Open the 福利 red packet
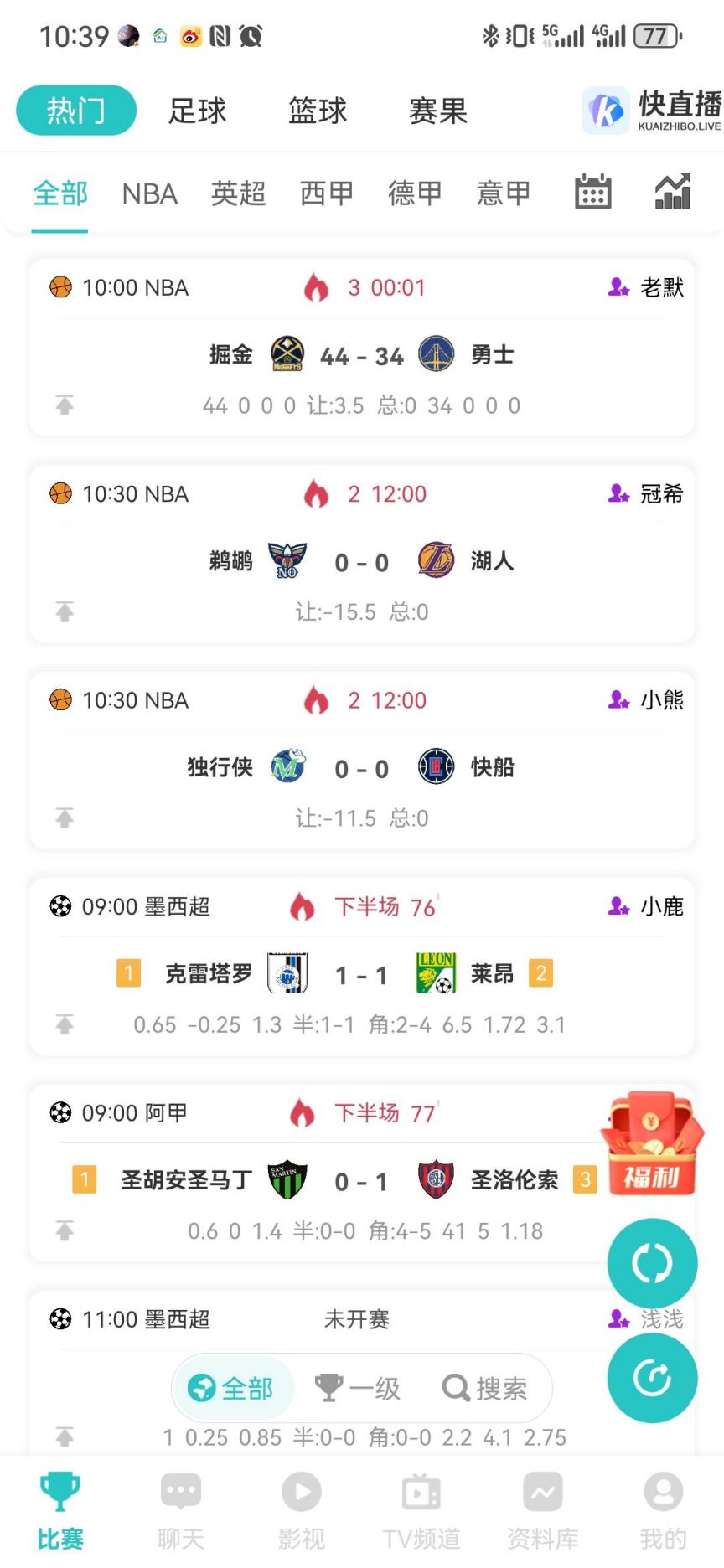The image size is (724, 1568). point(652,1144)
